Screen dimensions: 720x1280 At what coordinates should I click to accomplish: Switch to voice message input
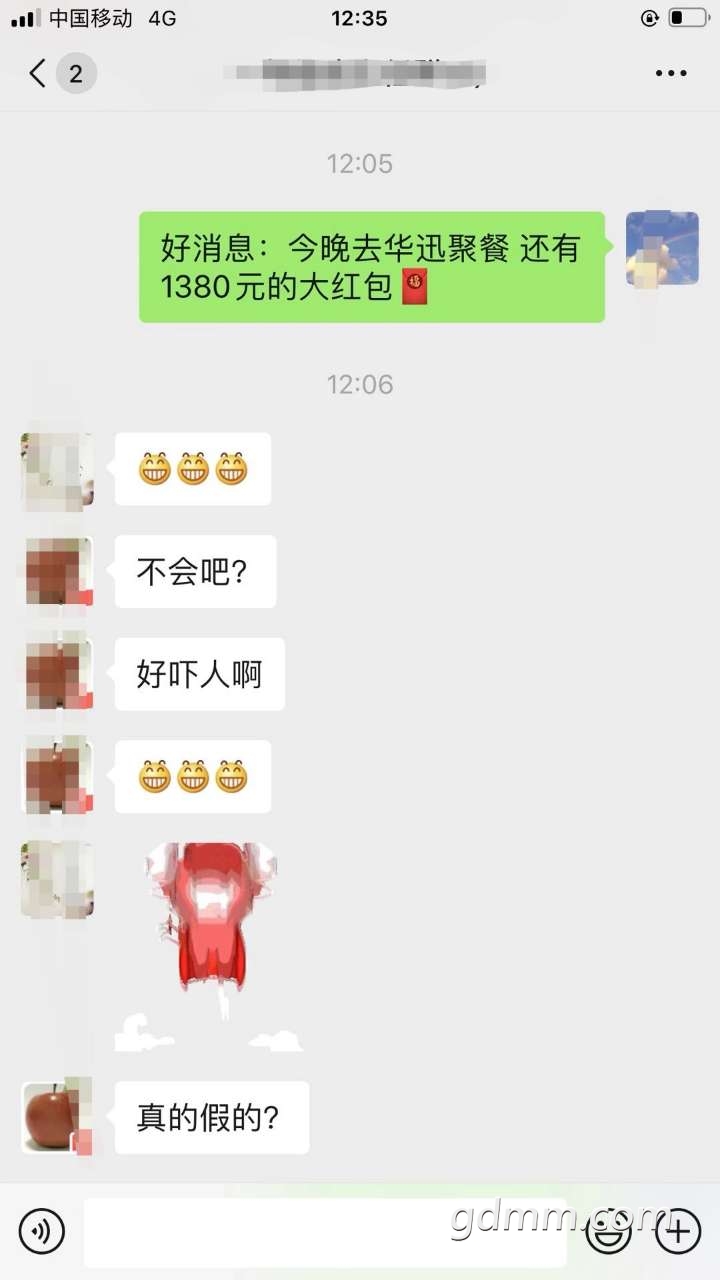[42, 1230]
